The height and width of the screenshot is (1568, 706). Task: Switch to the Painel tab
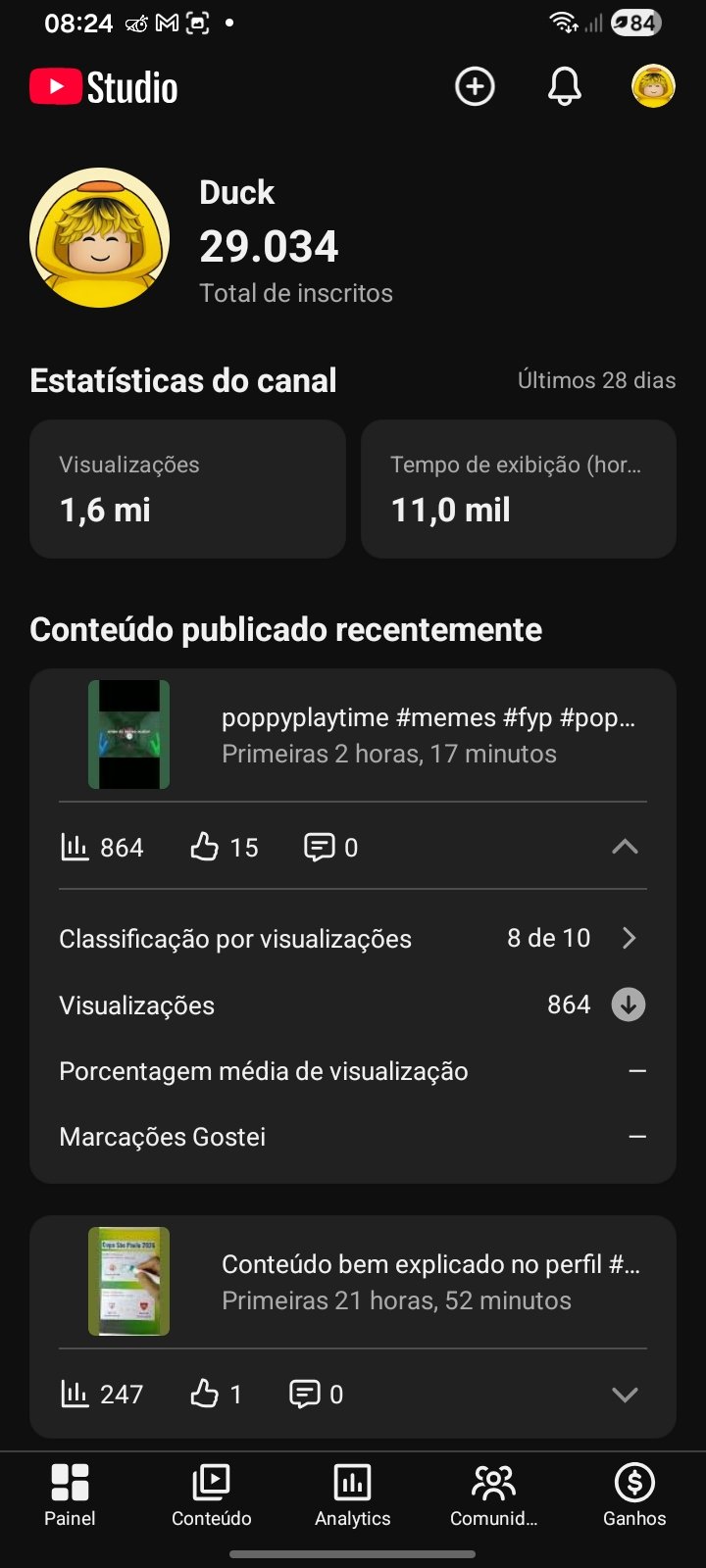coord(71,1495)
